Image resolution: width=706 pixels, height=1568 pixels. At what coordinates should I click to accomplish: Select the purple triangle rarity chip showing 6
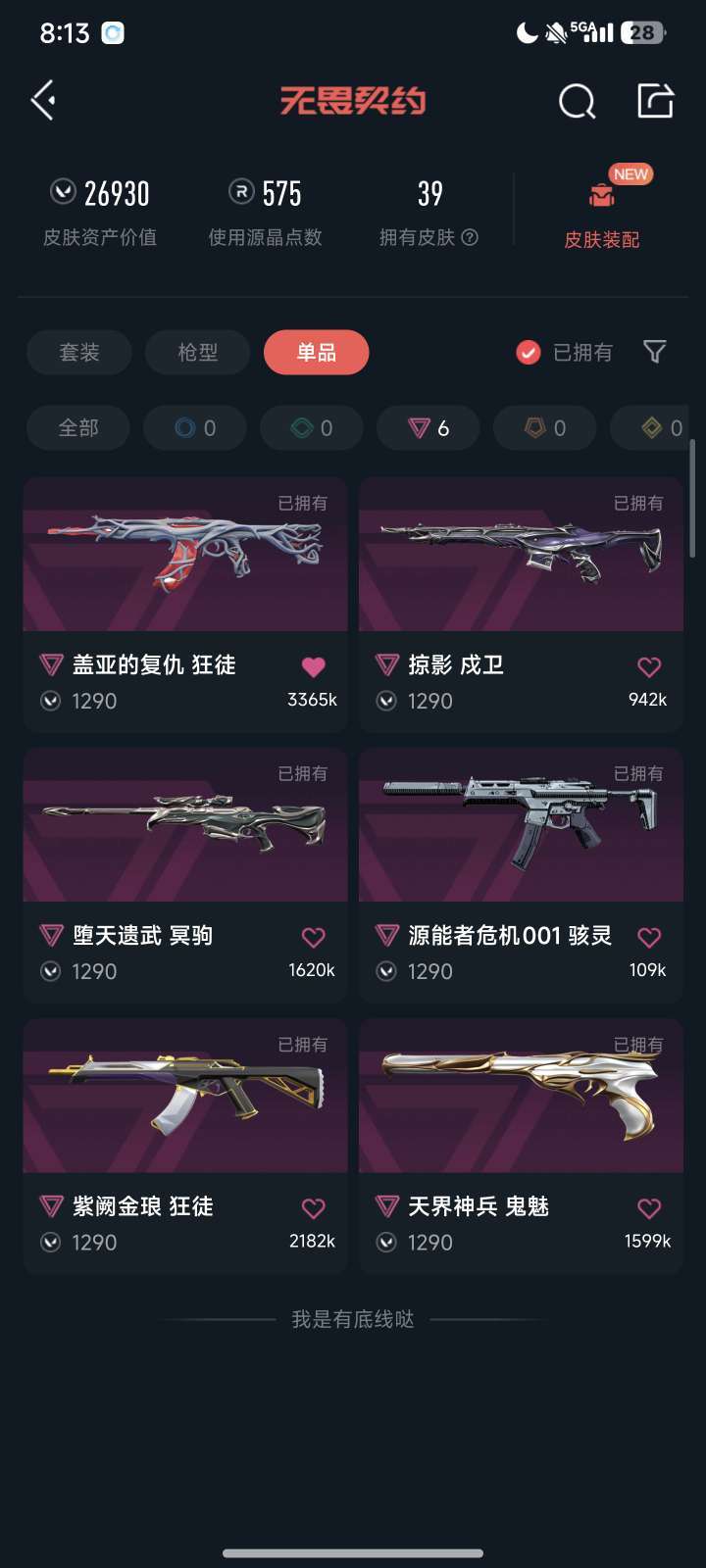429,428
